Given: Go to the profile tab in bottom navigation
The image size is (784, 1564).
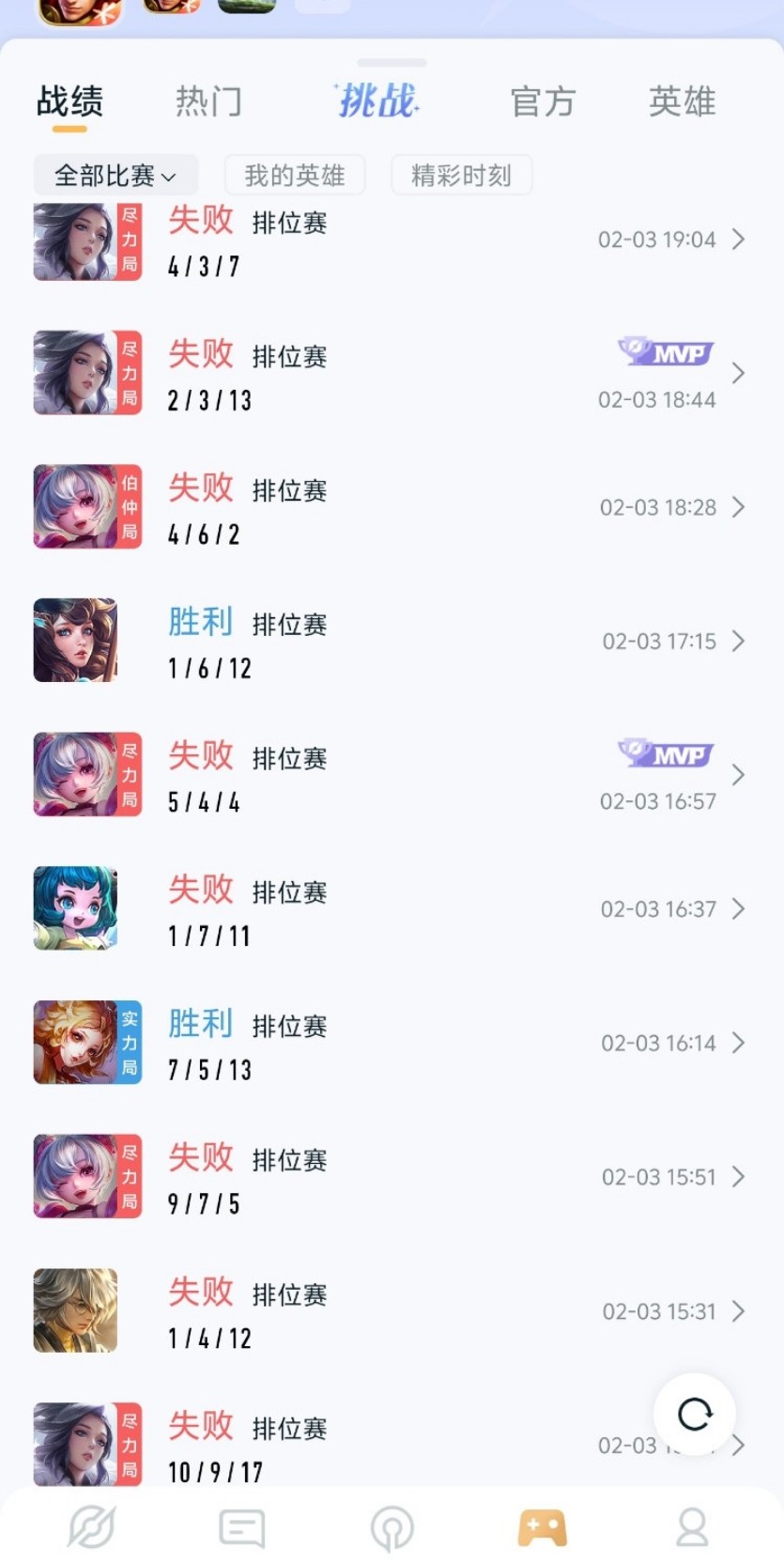Looking at the screenshot, I should click(692, 1528).
